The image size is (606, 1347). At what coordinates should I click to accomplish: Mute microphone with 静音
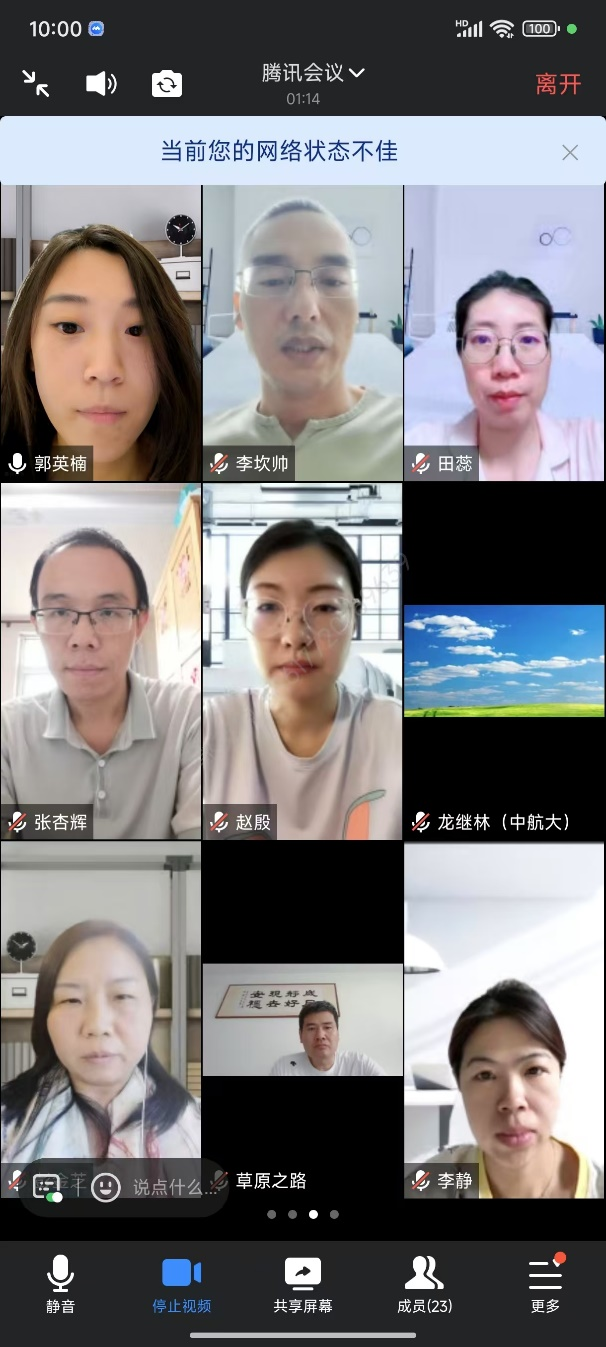coord(60,1284)
